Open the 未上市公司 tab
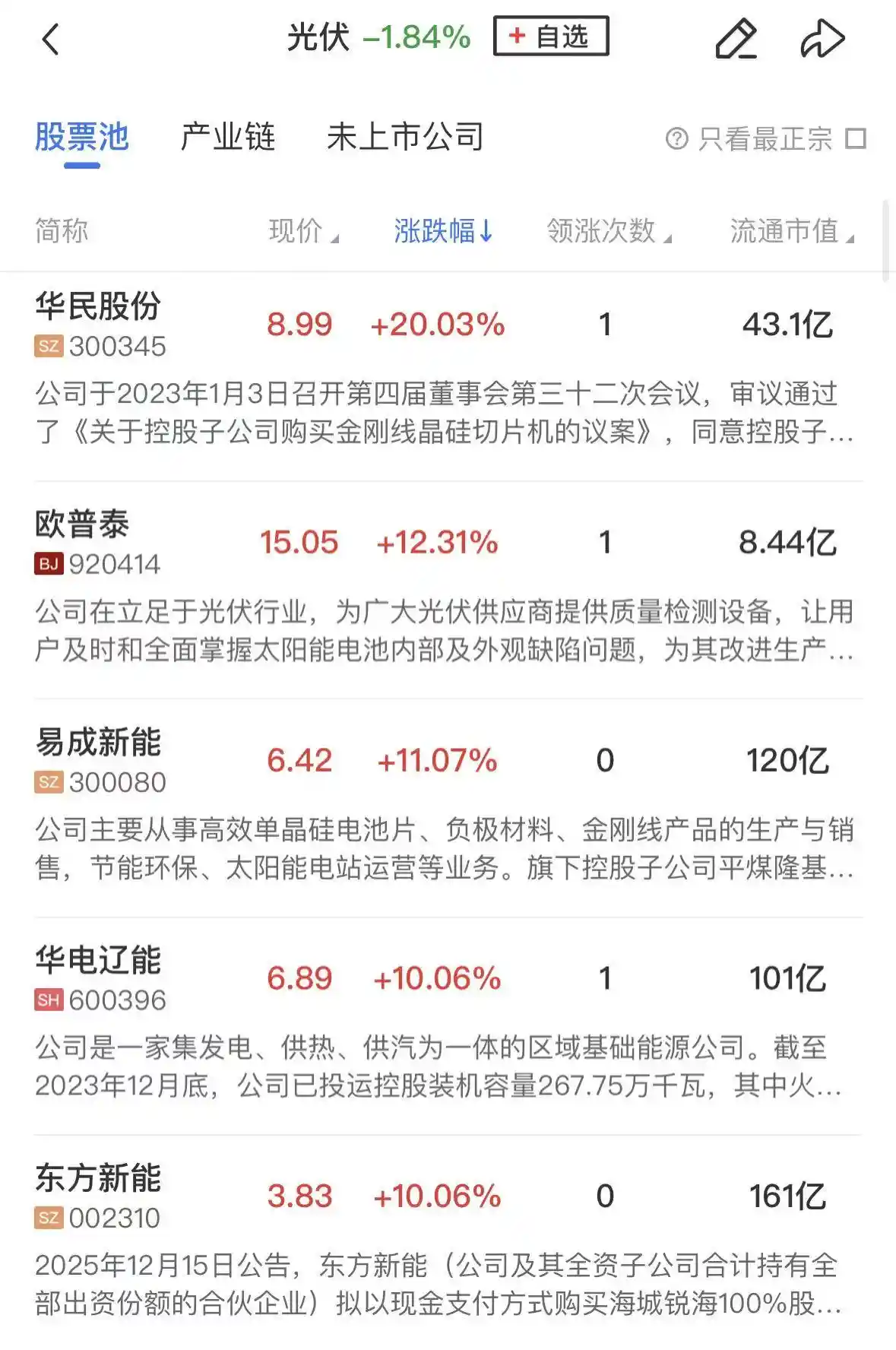Viewport: 896px width, 1350px height. [x=405, y=138]
